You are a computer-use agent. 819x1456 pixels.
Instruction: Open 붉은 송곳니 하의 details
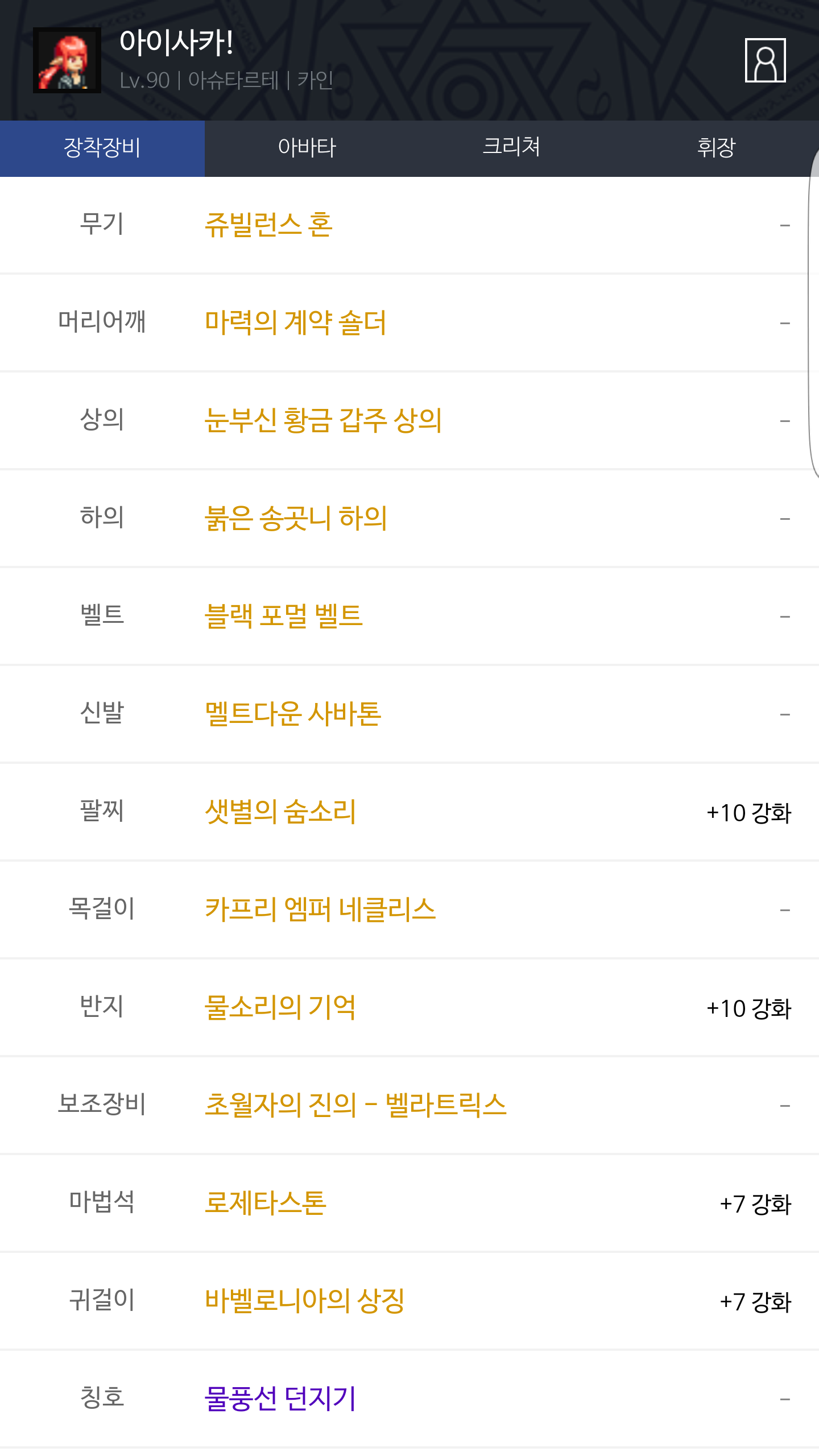pyautogui.click(x=296, y=519)
